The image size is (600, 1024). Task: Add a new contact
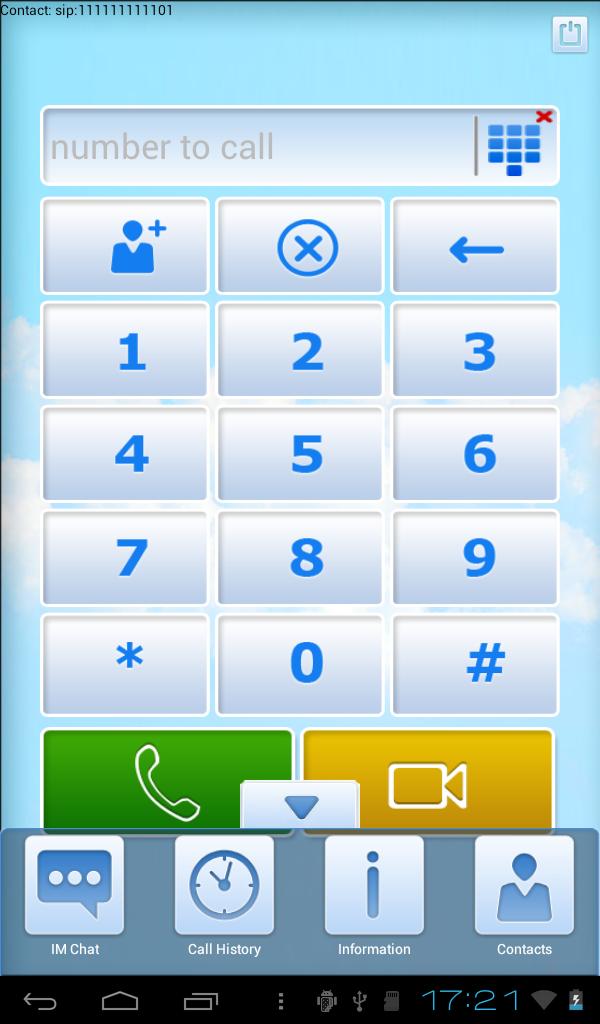pyautogui.click(x=125, y=246)
